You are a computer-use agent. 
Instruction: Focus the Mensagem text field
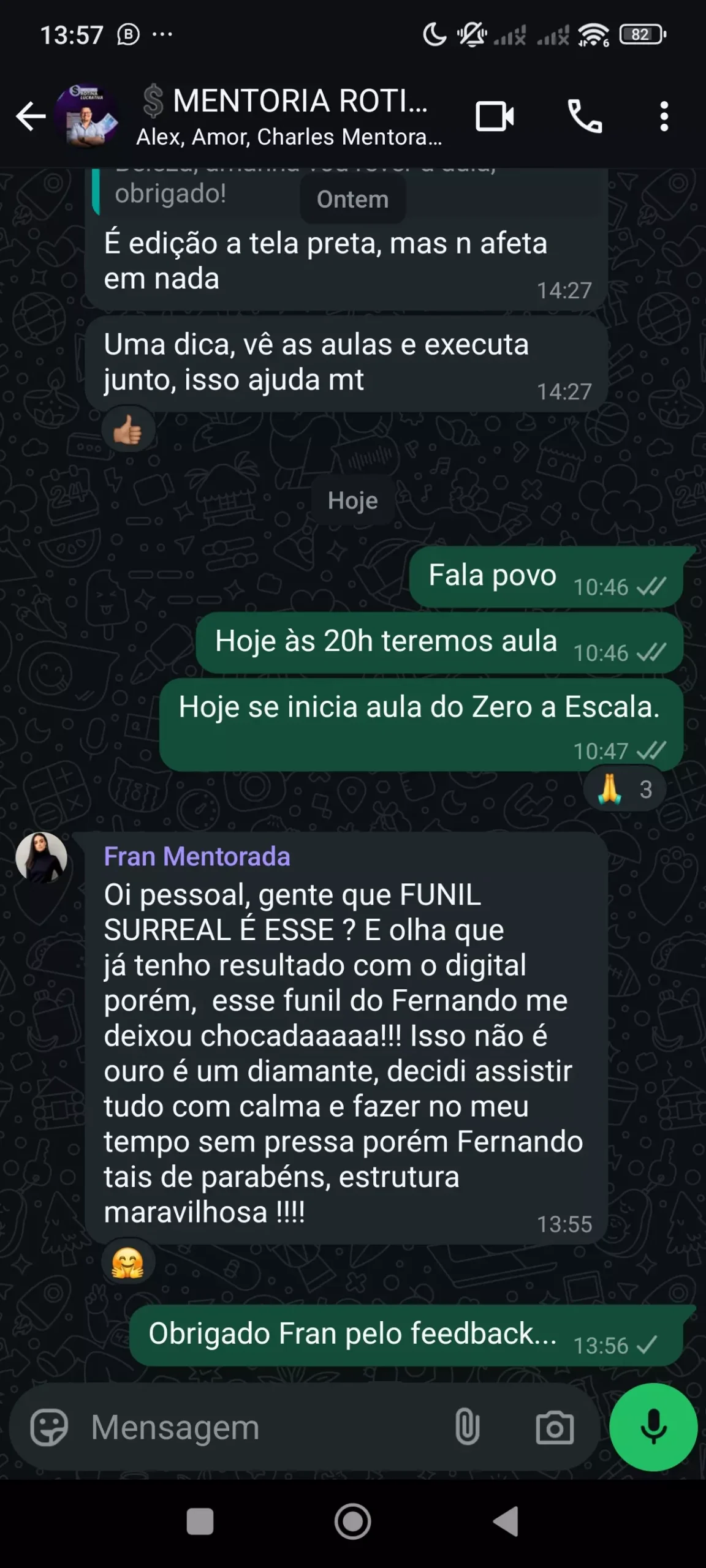pyautogui.click(x=257, y=1428)
